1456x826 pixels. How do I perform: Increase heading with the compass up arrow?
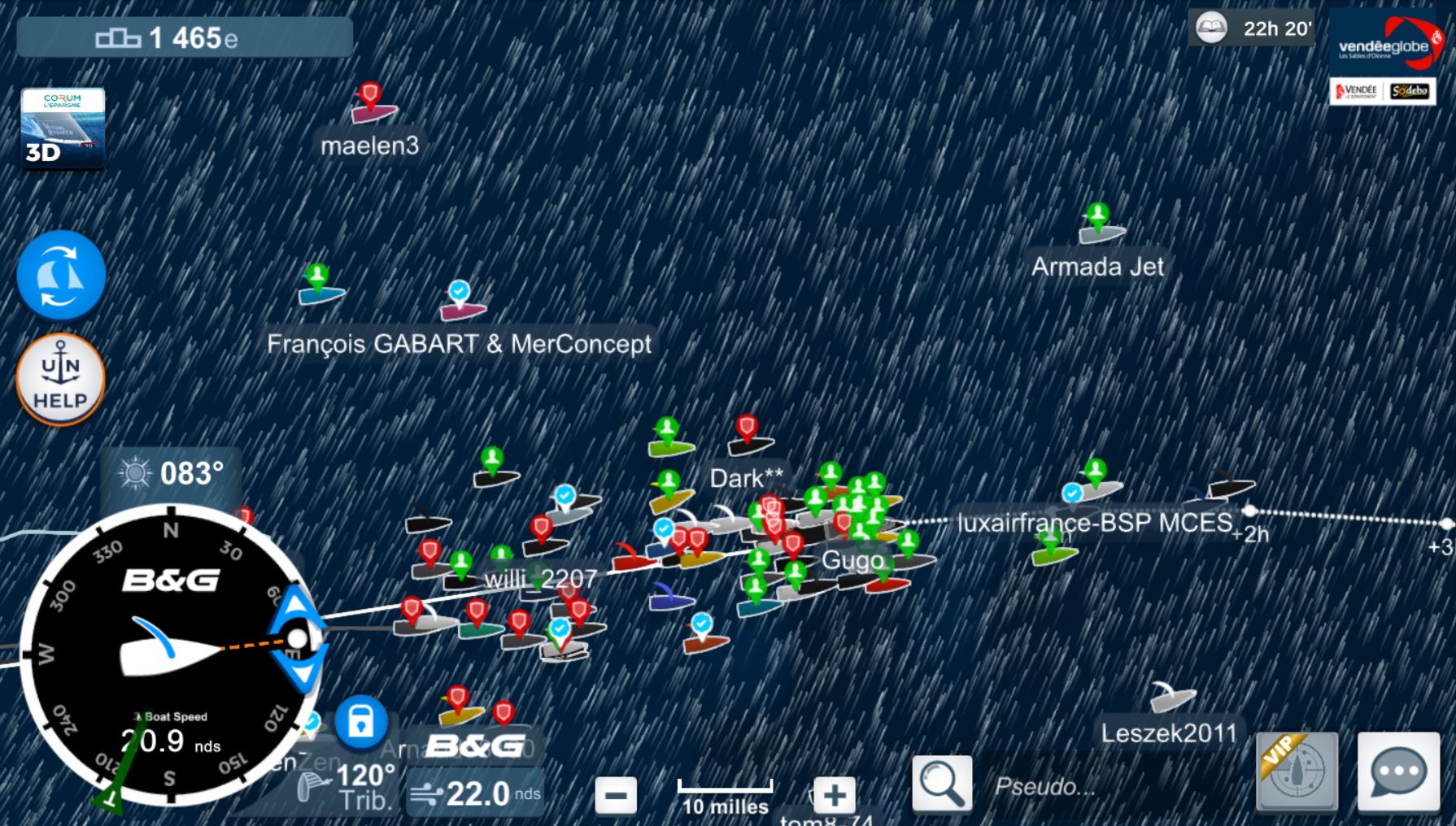click(x=295, y=605)
